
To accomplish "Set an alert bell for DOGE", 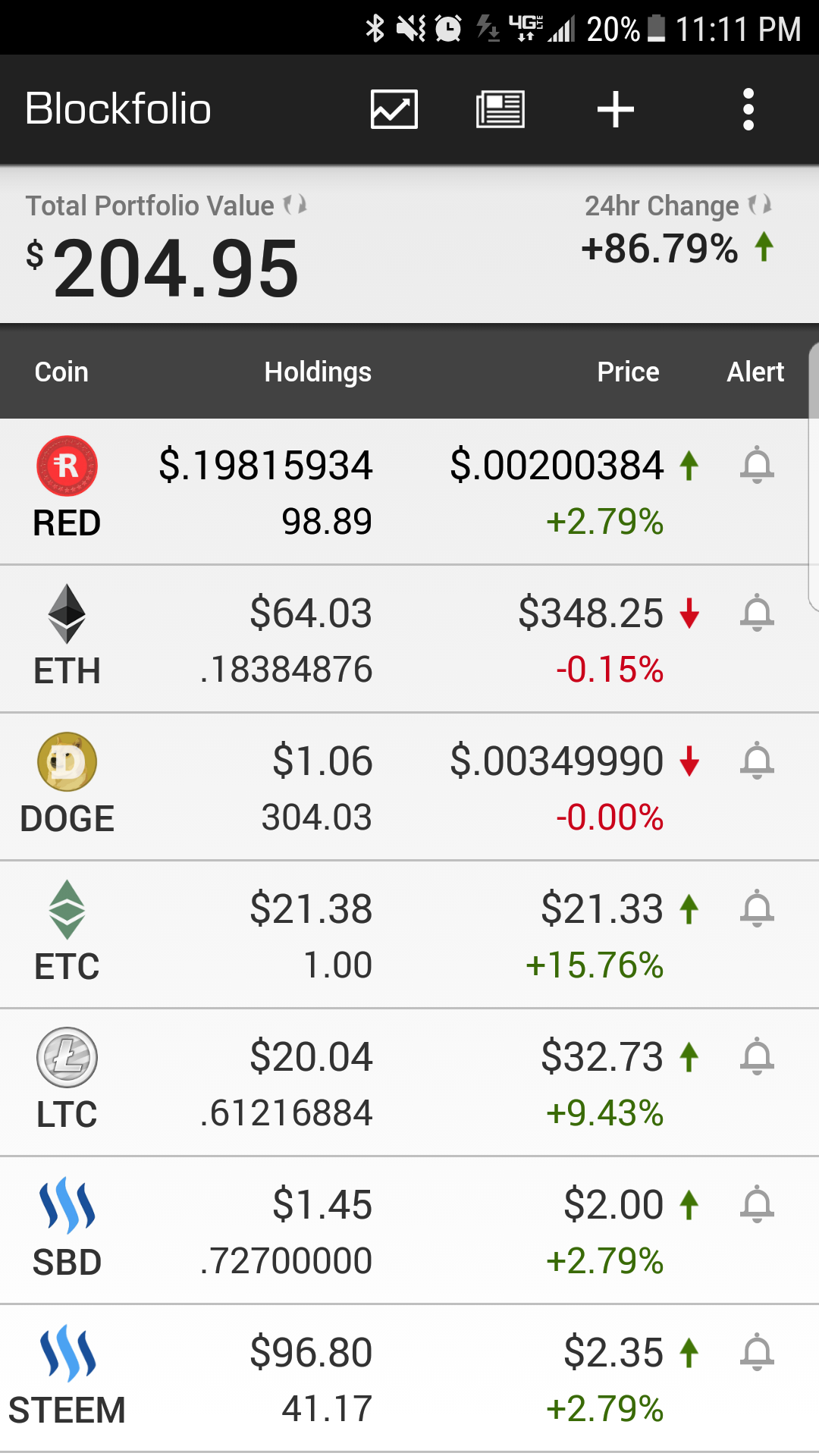I will 757,761.
